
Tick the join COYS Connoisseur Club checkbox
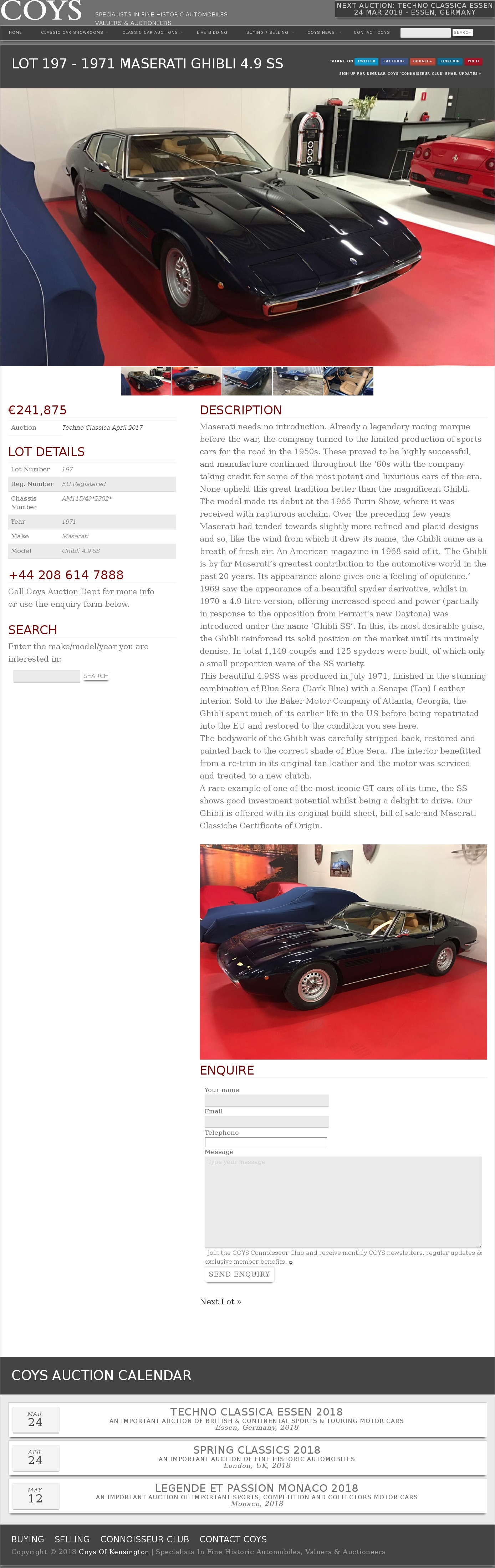point(290,1263)
